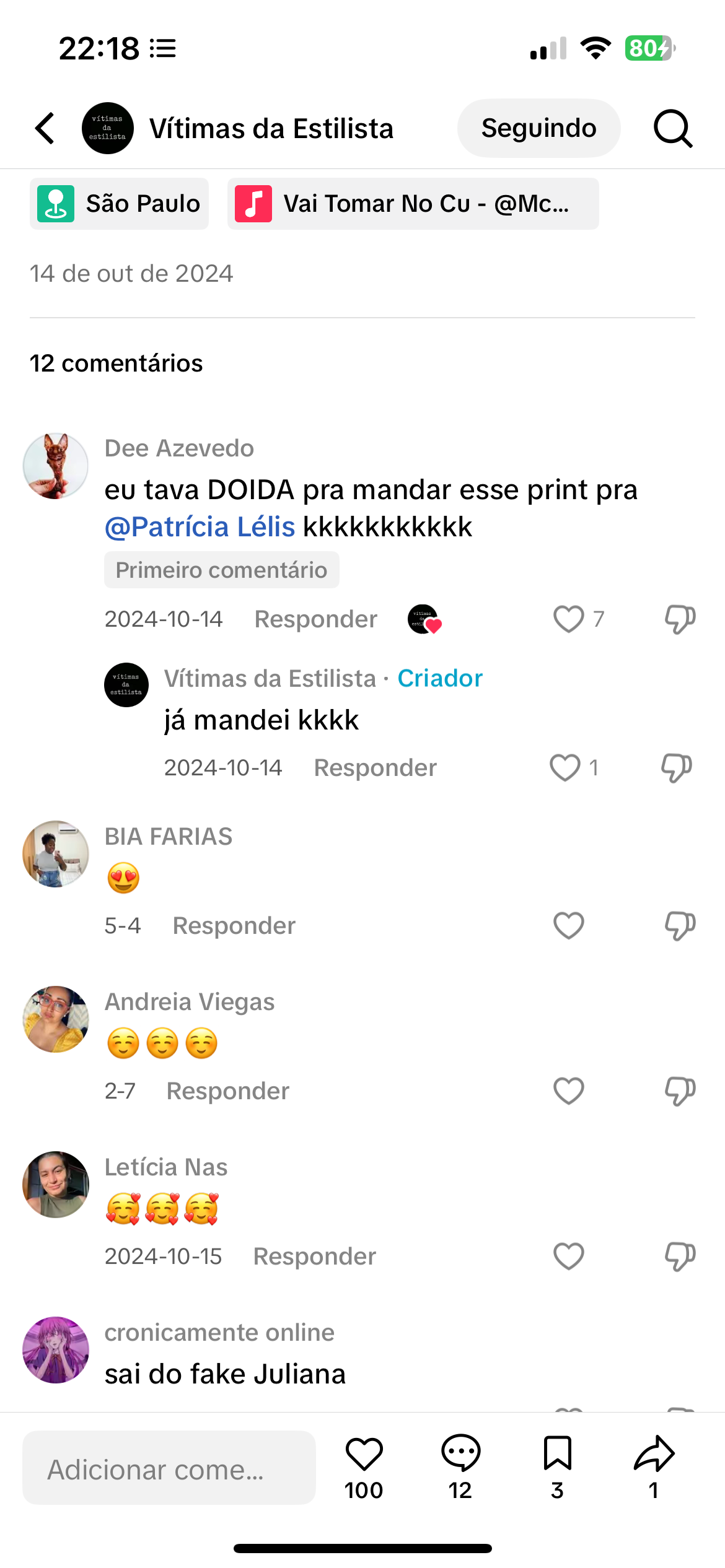725x1568 pixels.
Task: Dislike Letícia Nas's comment
Action: coord(680,1257)
